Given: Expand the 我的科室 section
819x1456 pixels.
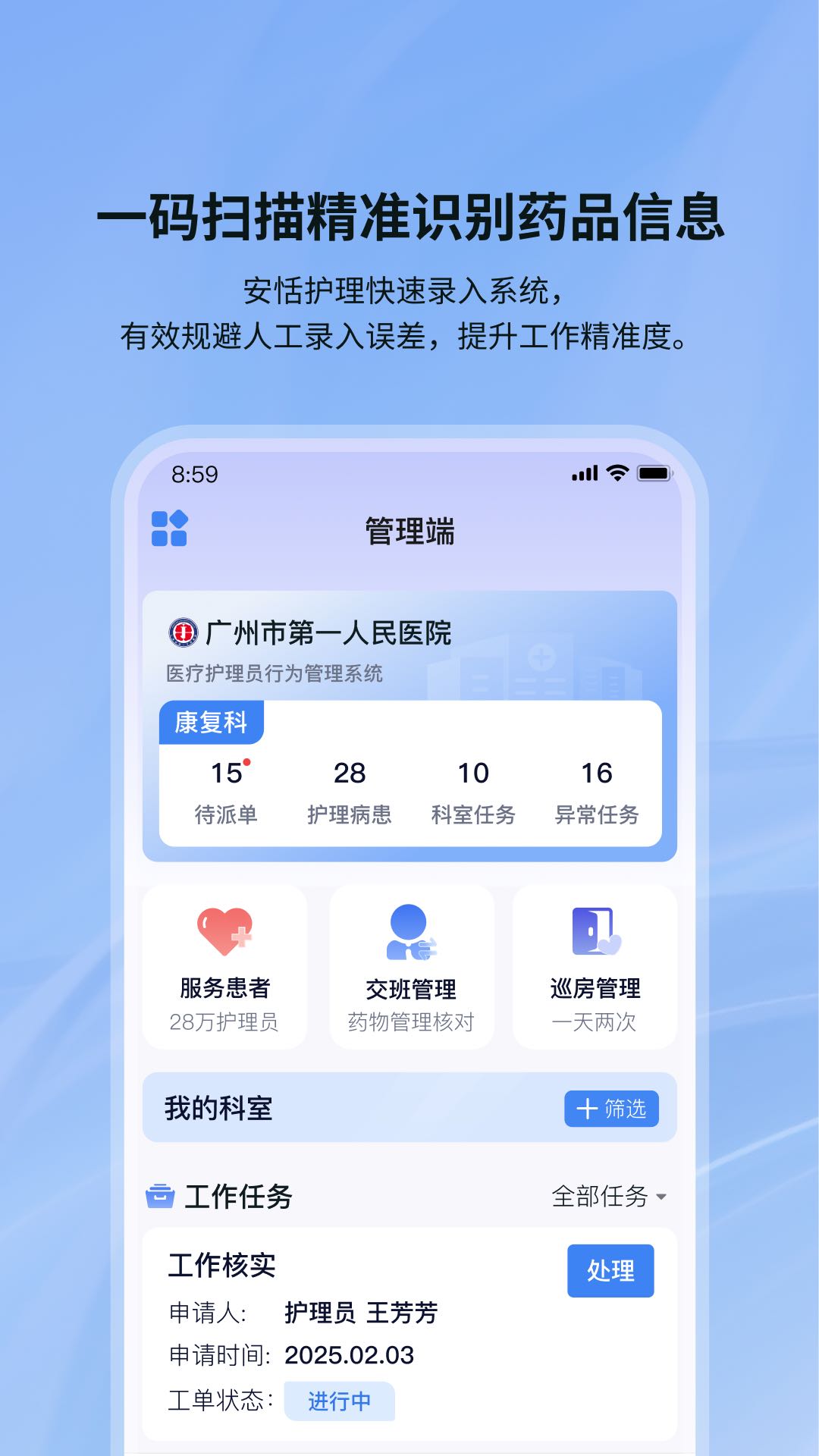Looking at the screenshot, I should pos(218,1108).
